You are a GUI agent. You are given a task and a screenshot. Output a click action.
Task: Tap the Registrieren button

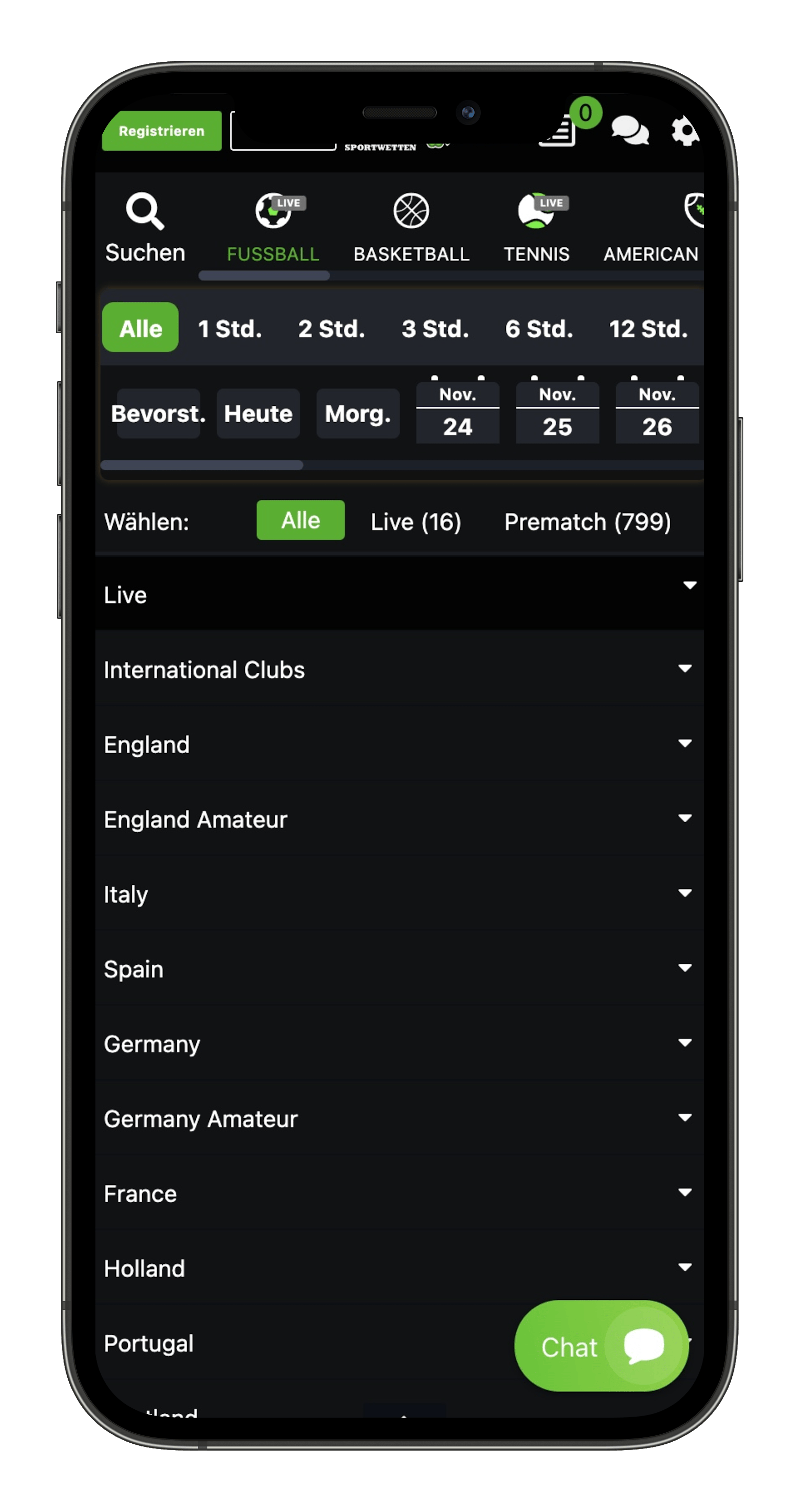click(162, 131)
